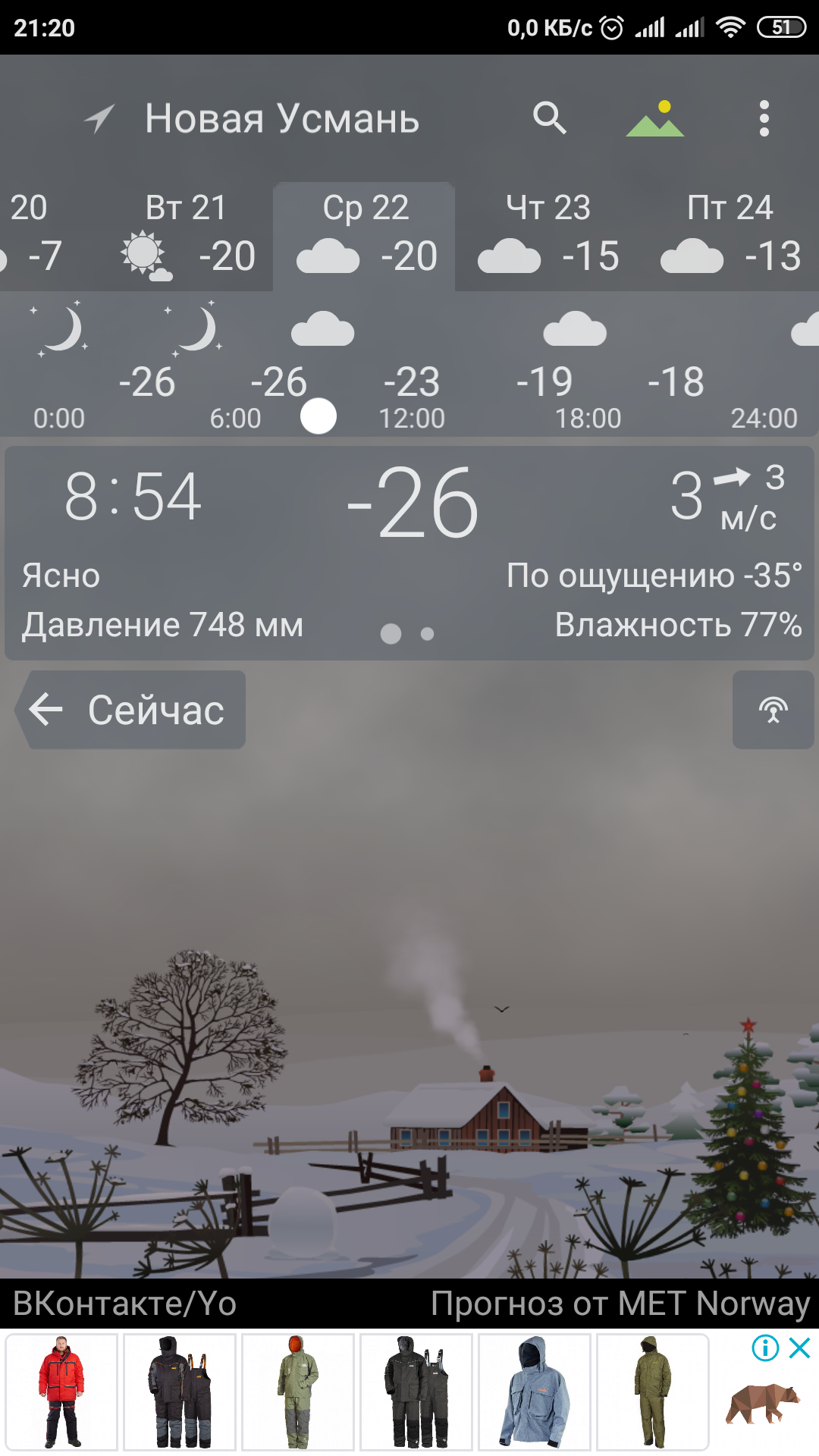
Task: Tap the time slider handle on timeline
Action: click(318, 416)
